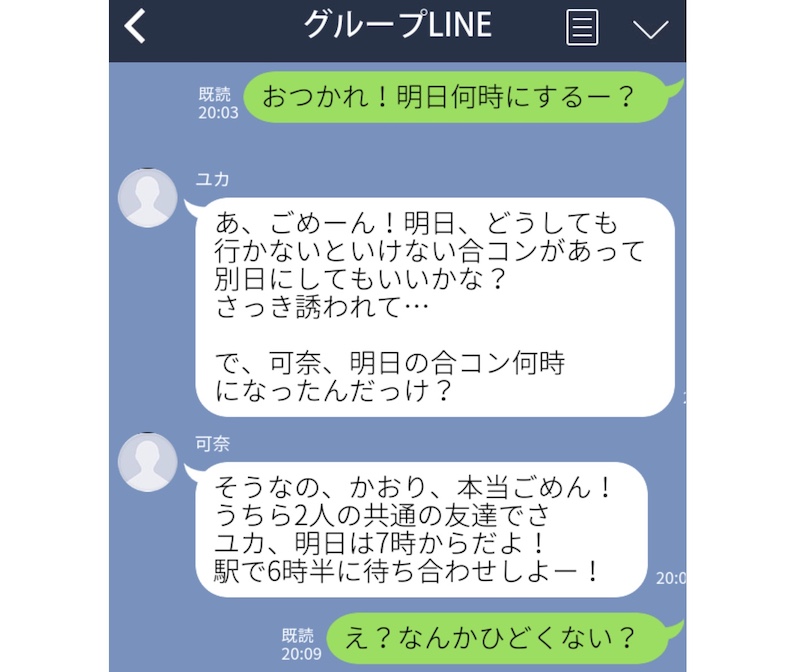Screen dimensions: 800x672
Task: Open 可奈's profile avatar
Action: coord(148,462)
